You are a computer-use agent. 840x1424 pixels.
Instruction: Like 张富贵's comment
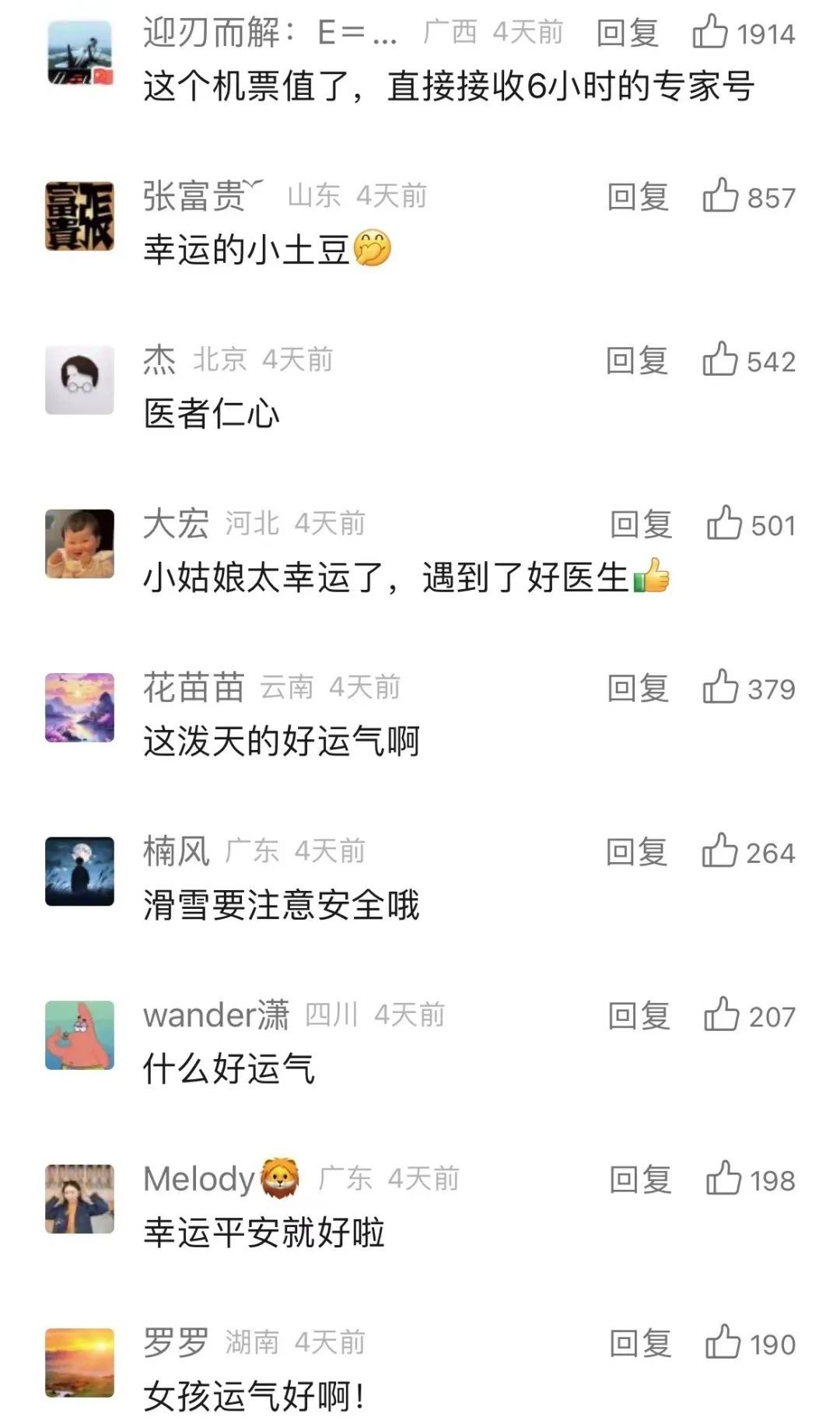coord(720,196)
